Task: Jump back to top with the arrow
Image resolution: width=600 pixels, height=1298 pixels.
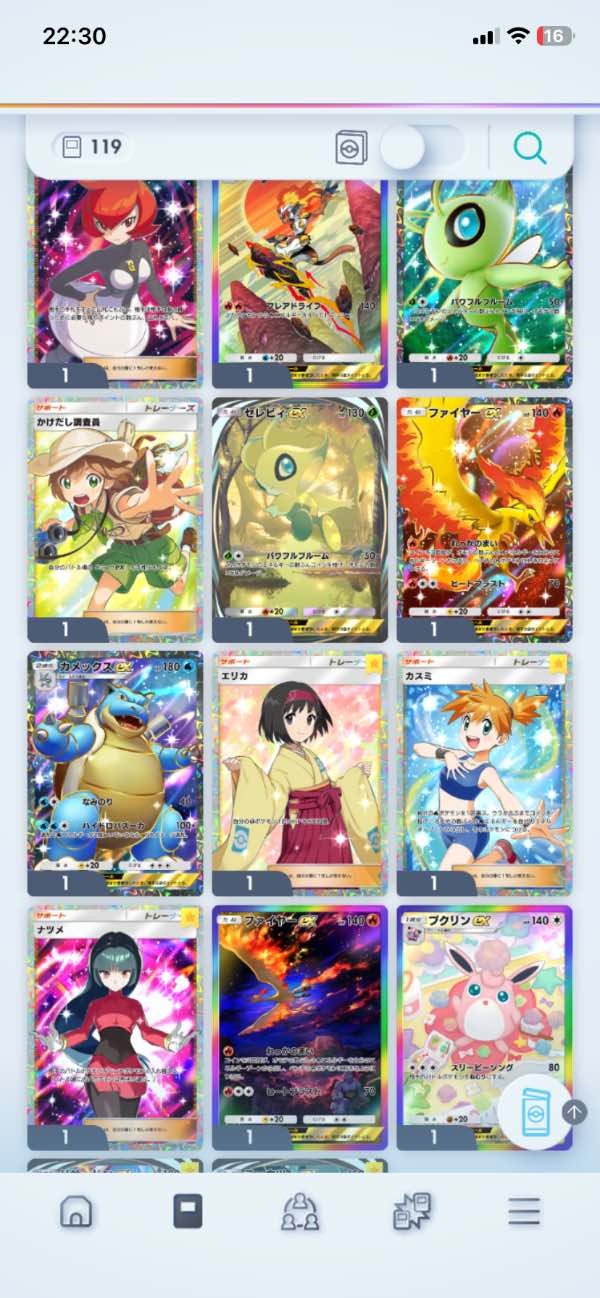Action: tap(575, 1111)
